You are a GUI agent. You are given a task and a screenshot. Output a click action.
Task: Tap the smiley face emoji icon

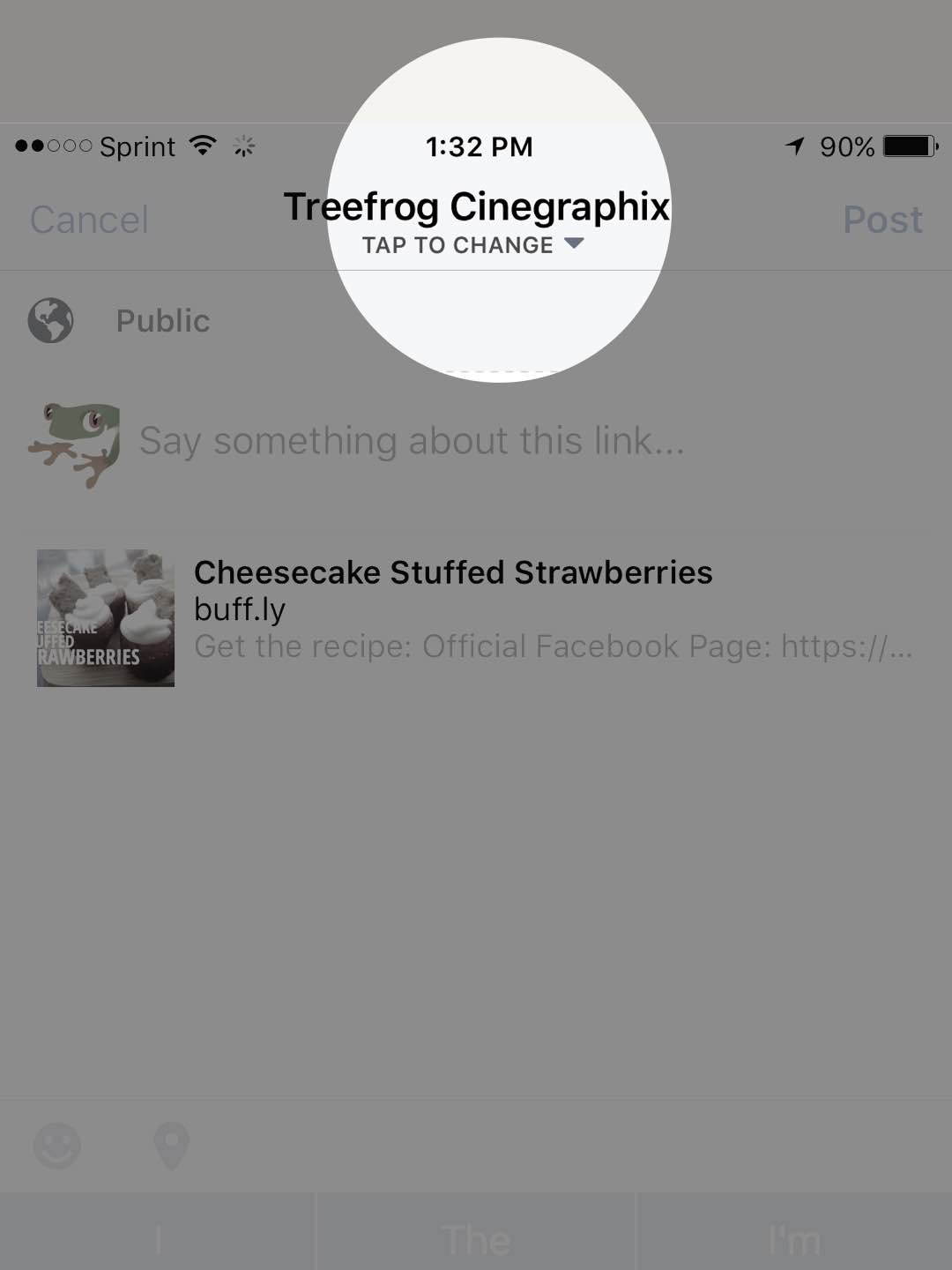click(56, 1147)
